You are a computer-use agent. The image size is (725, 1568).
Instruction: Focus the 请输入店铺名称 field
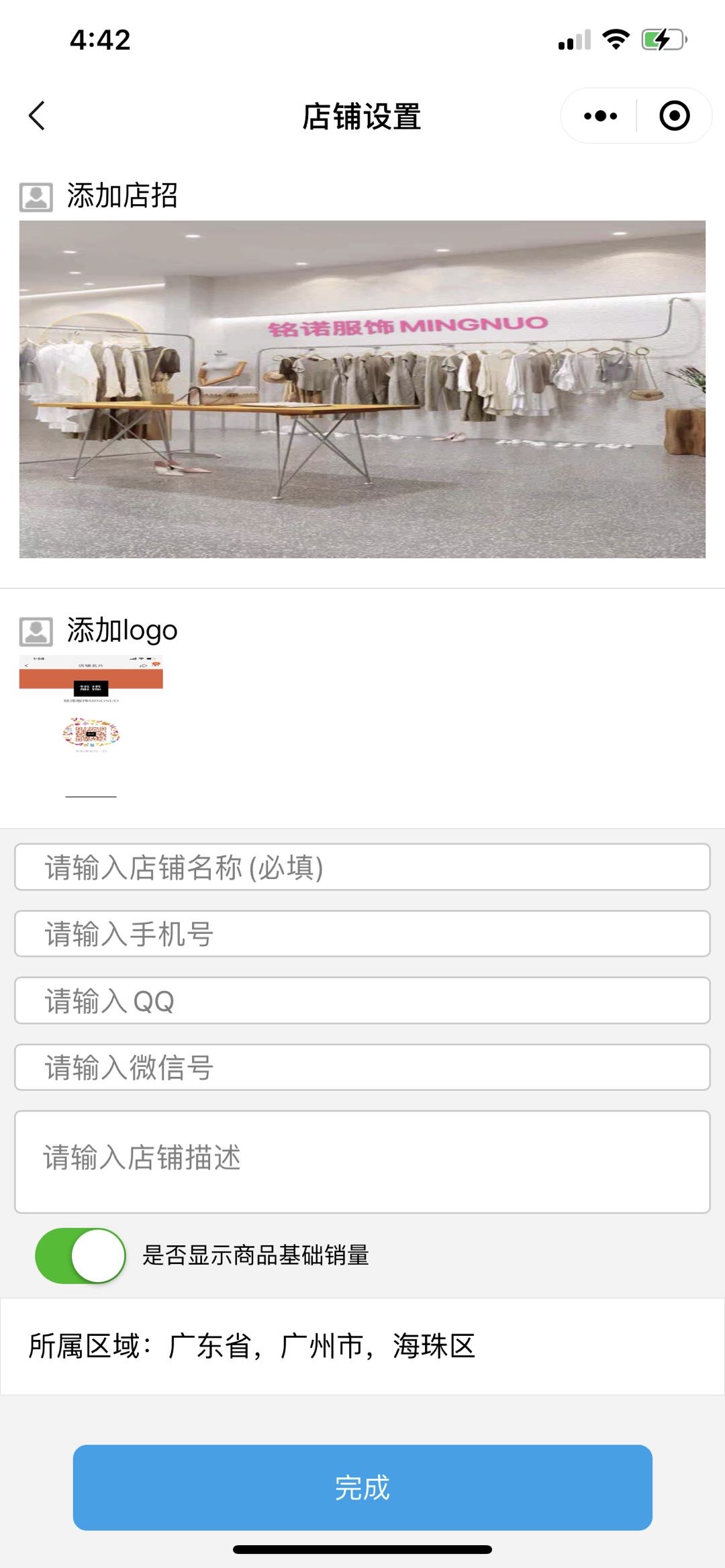(362, 867)
